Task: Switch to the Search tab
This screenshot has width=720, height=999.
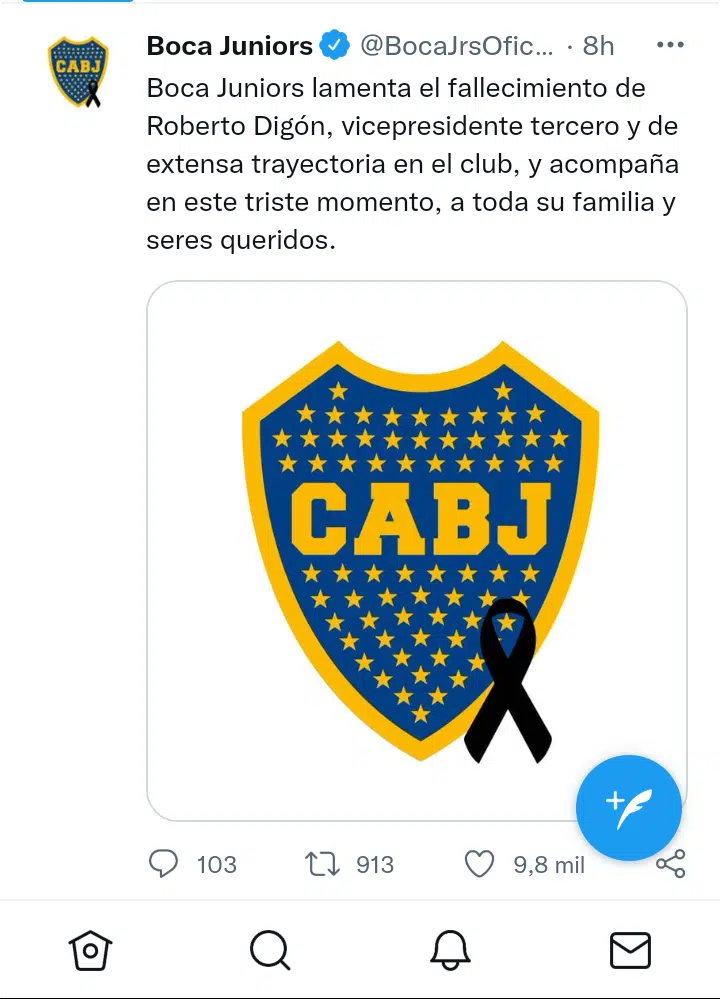Action: 270,950
